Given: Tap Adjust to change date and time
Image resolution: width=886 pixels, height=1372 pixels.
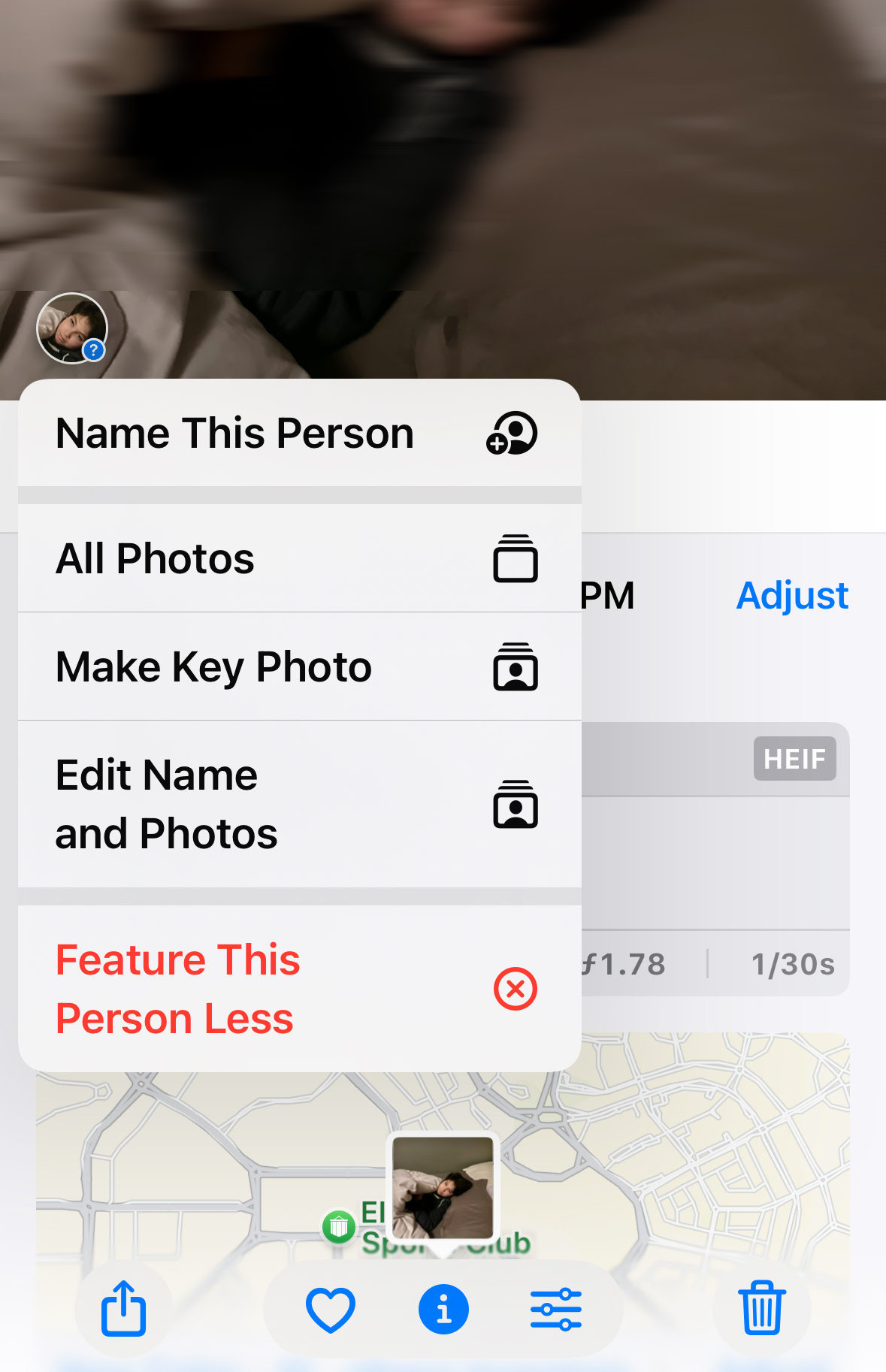Looking at the screenshot, I should click(x=791, y=596).
